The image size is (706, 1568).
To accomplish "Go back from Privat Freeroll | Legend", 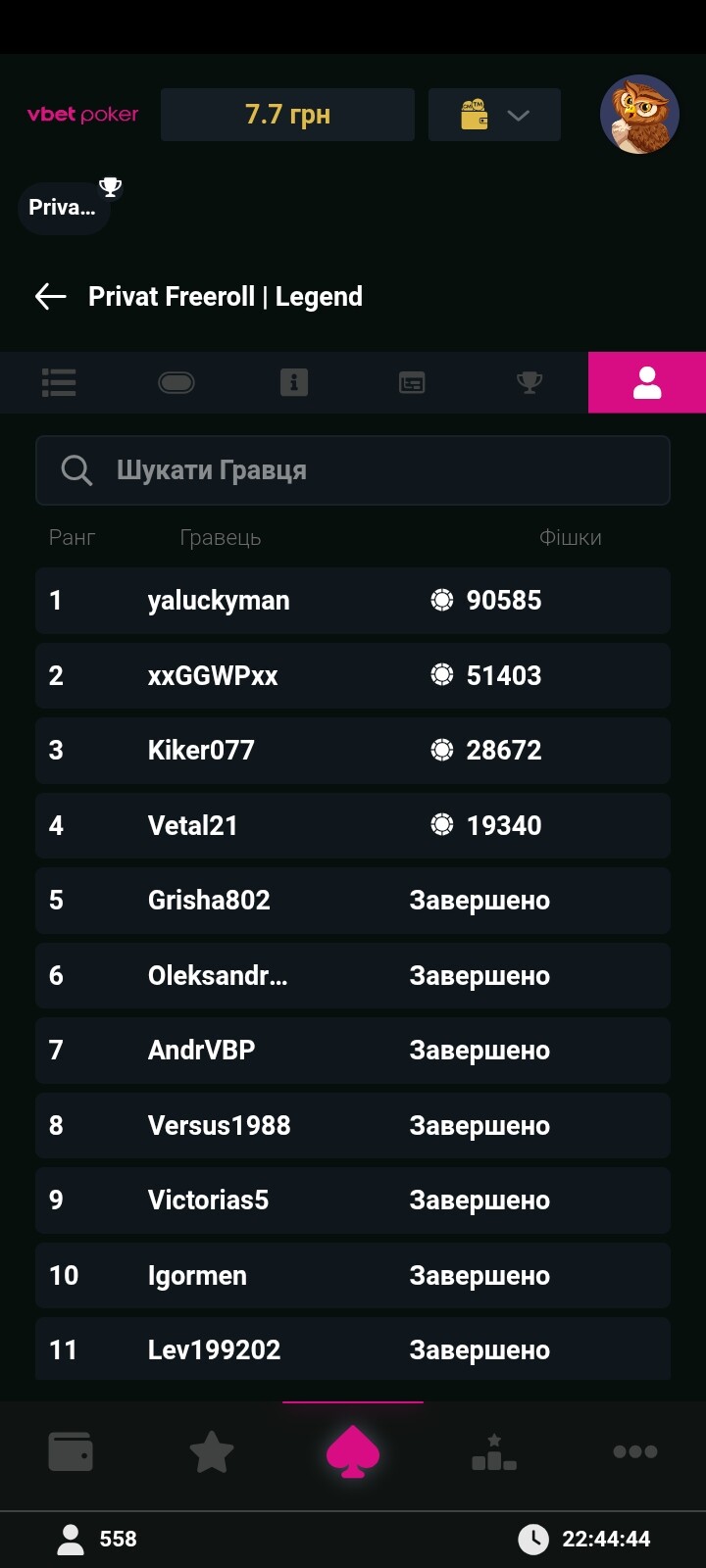I will pos(50,296).
